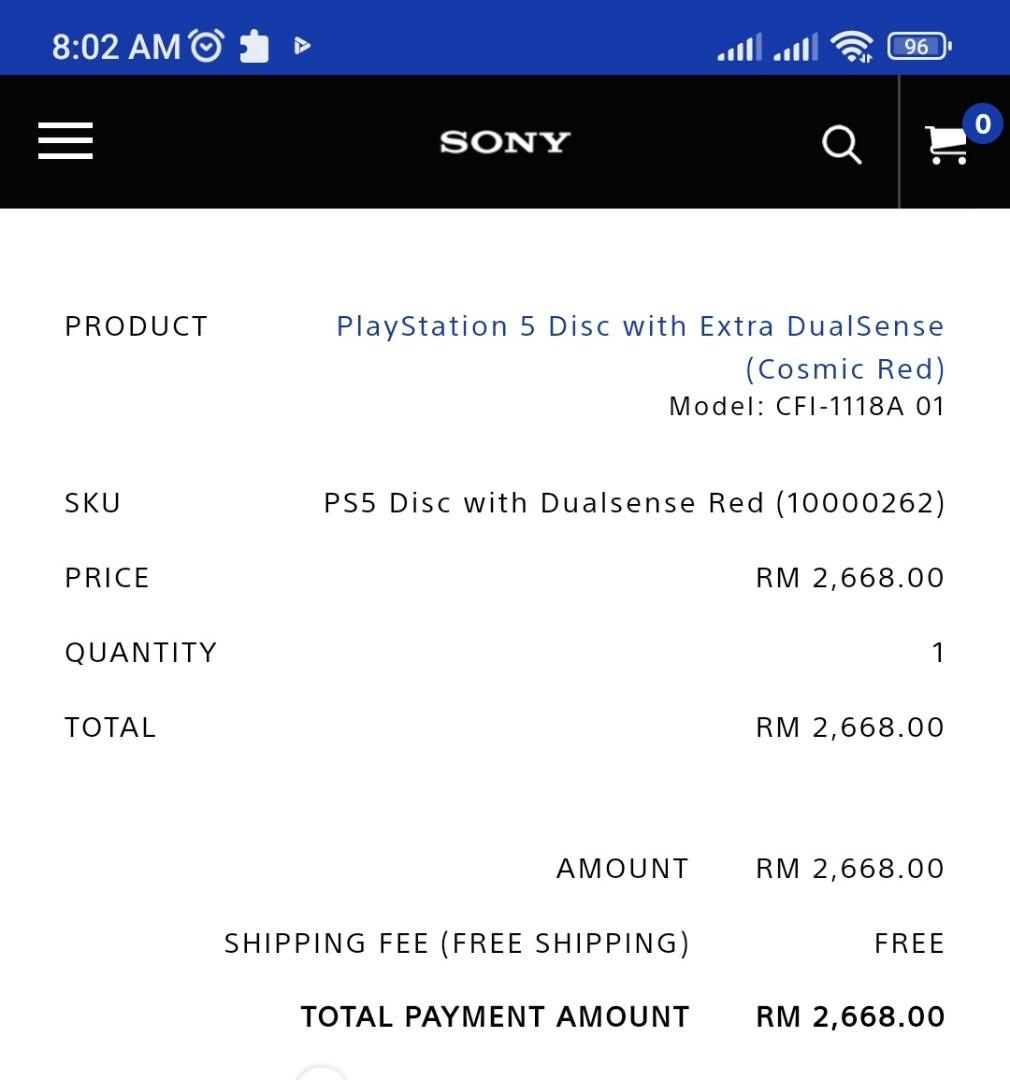The image size is (1010, 1080).
Task: Tap the cart item count badge showing 0
Action: click(981, 123)
